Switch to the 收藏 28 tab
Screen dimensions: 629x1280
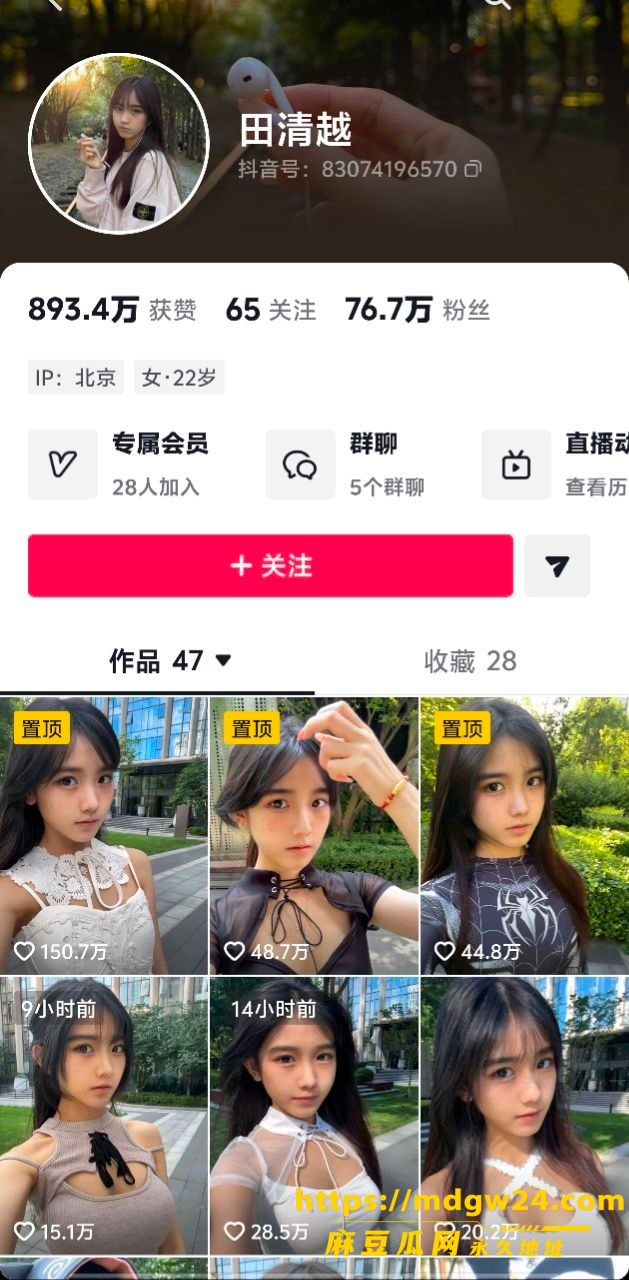tap(470, 661)
